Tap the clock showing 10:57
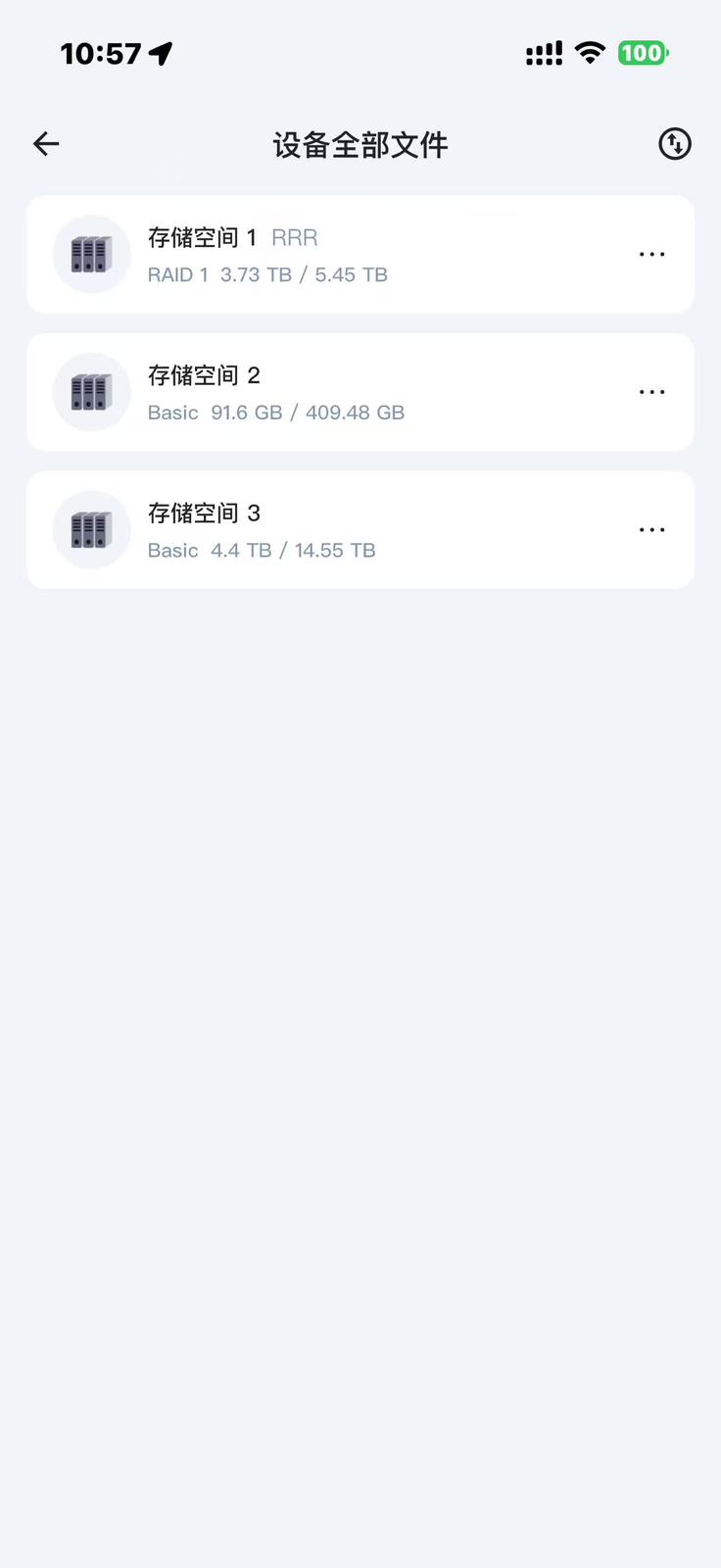Viewport: 721px width, 1568px height. tap(100, 53)
